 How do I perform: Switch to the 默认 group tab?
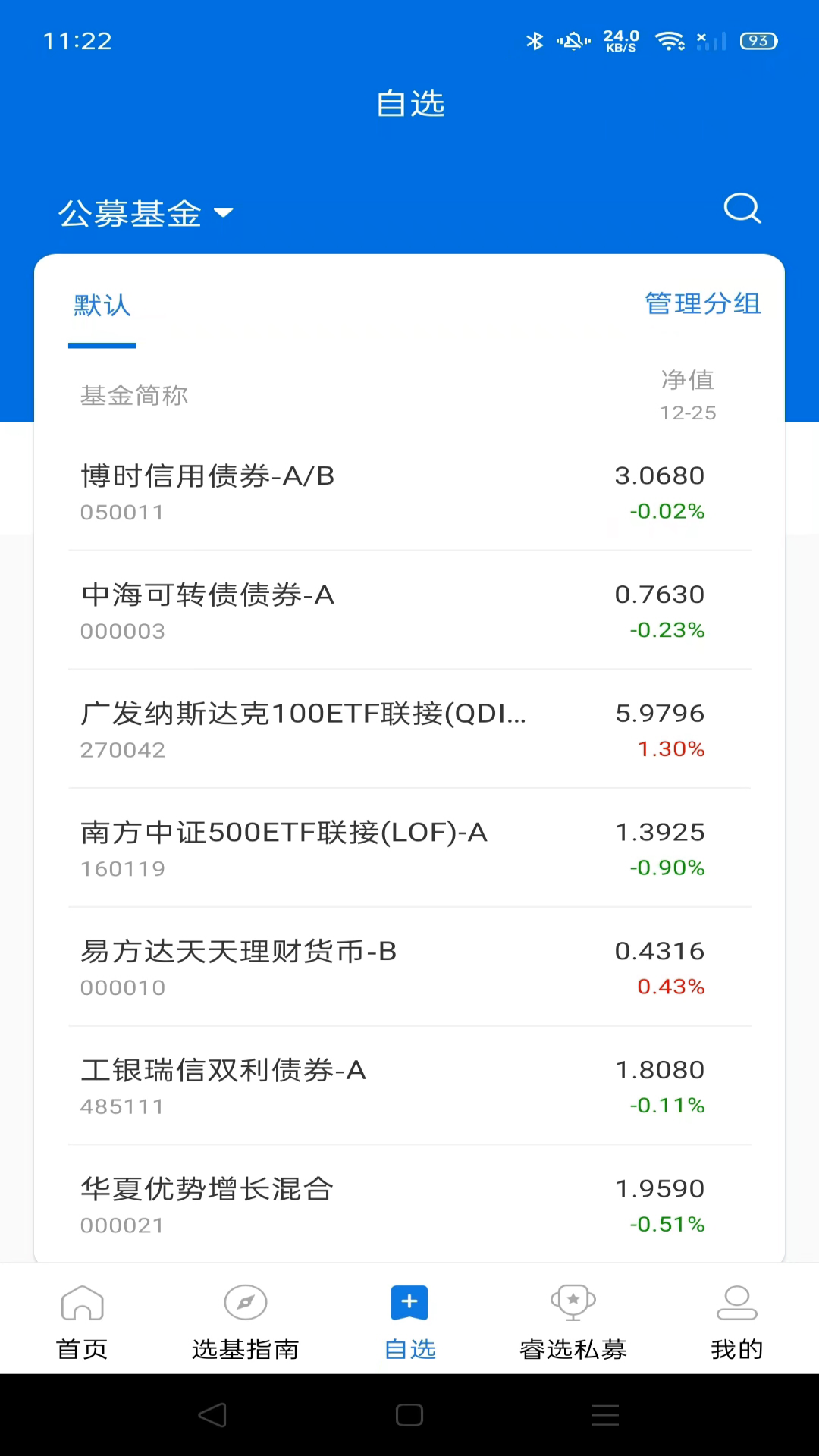[102, 306]
